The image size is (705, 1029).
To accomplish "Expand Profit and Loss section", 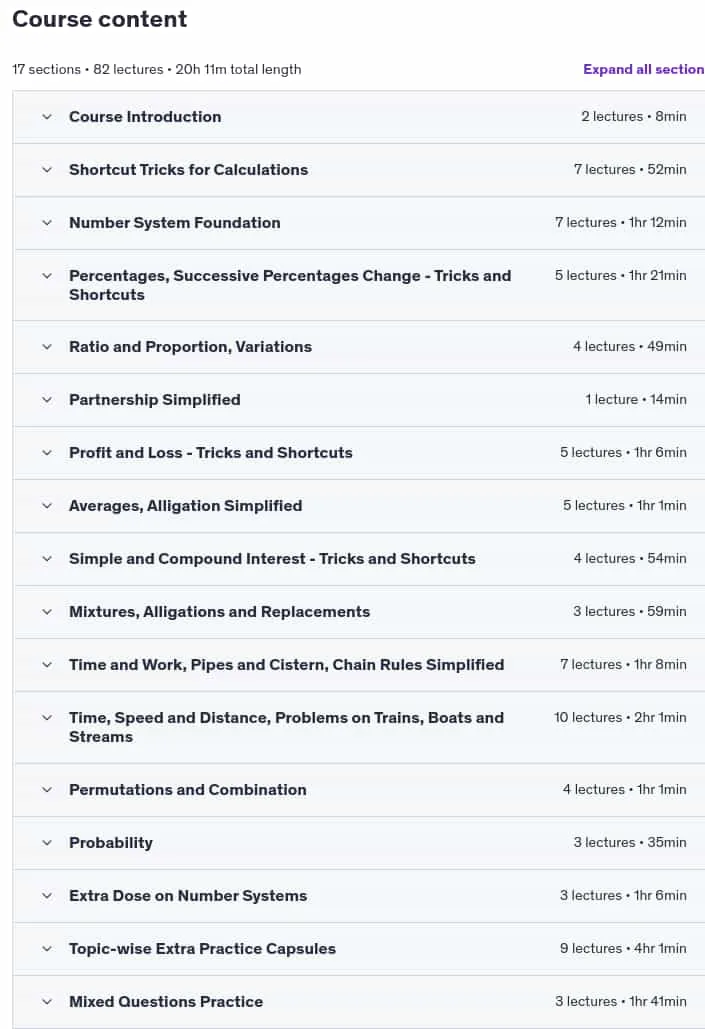I will coord(358,453).
